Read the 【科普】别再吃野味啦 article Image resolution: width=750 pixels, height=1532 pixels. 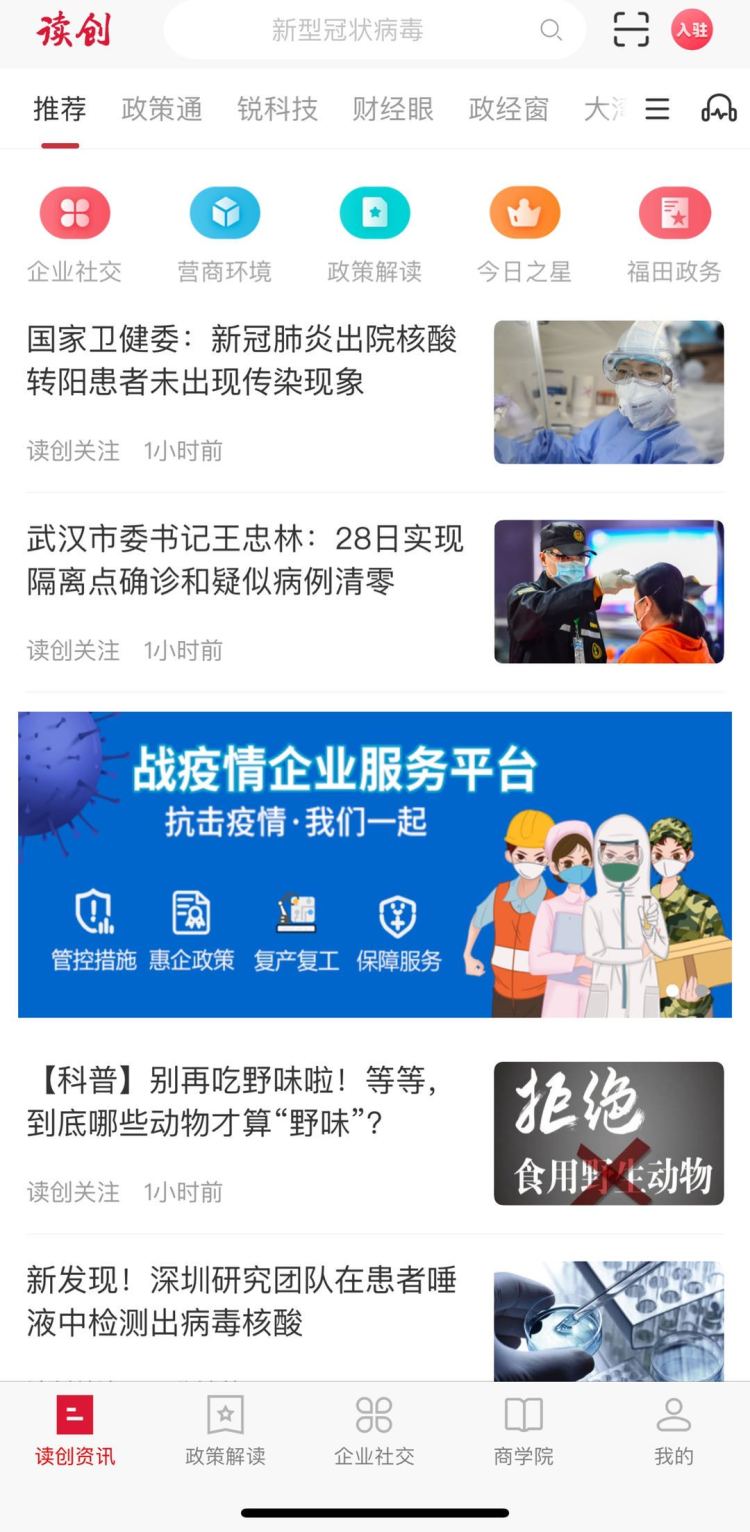coord(375,1133)
